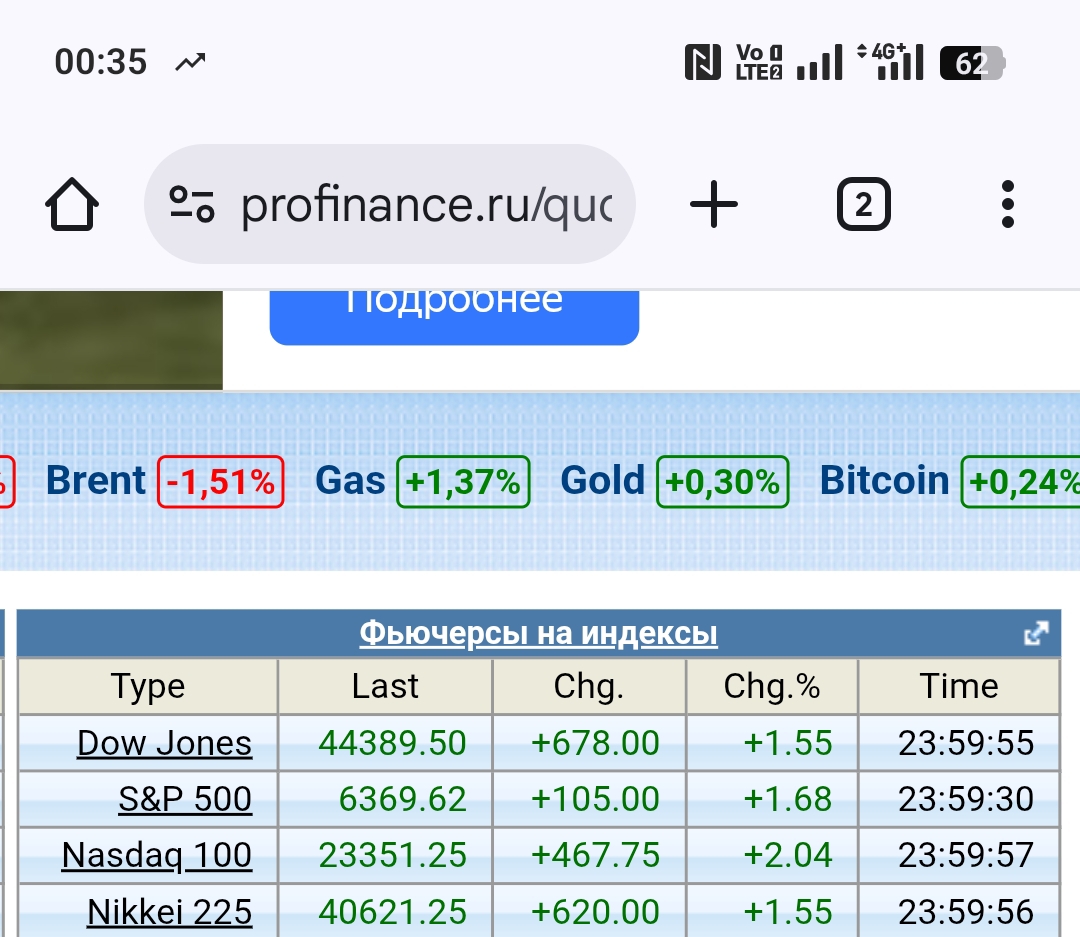Open the Gold quote in the ticker

602,481
